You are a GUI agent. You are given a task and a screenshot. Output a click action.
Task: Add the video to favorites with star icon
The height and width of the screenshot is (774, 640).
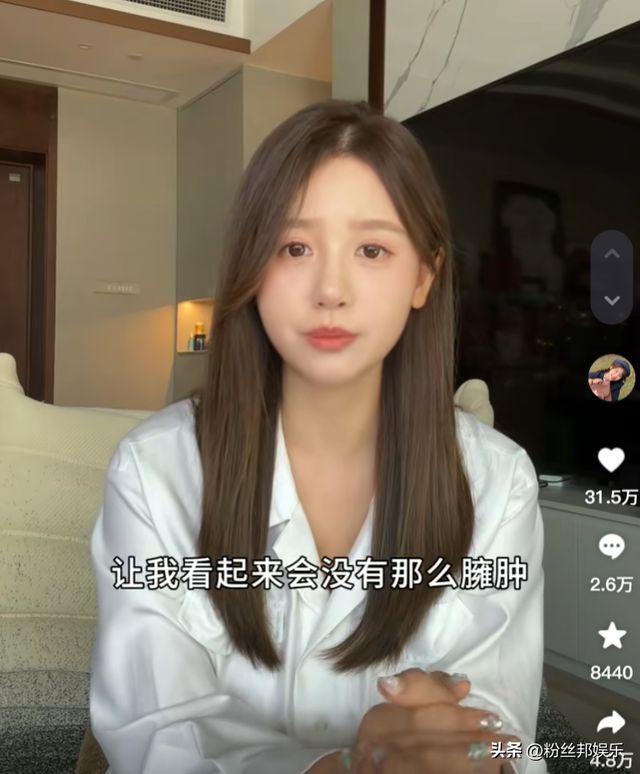pyautogui.click(x=611, y=634)
